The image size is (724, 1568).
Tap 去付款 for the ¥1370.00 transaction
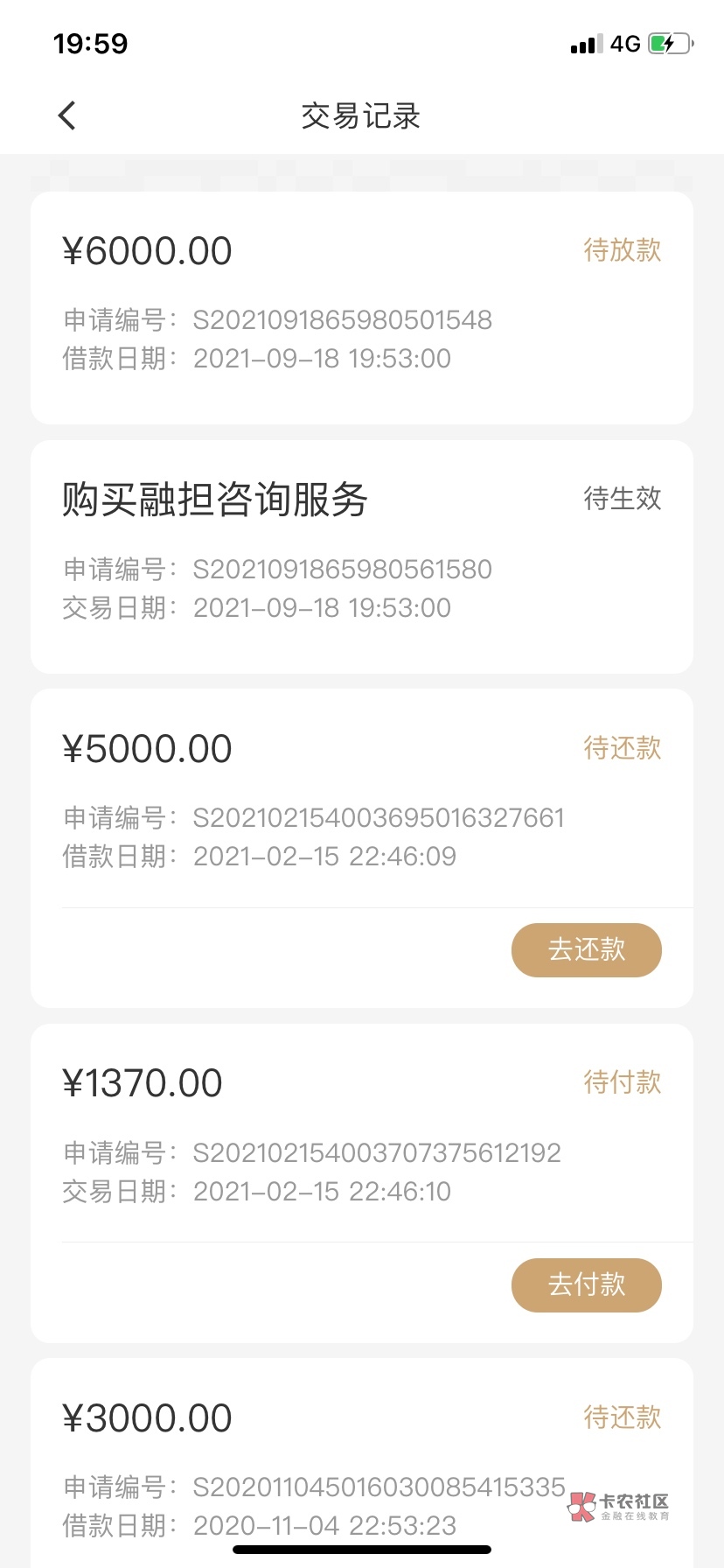586,1284
